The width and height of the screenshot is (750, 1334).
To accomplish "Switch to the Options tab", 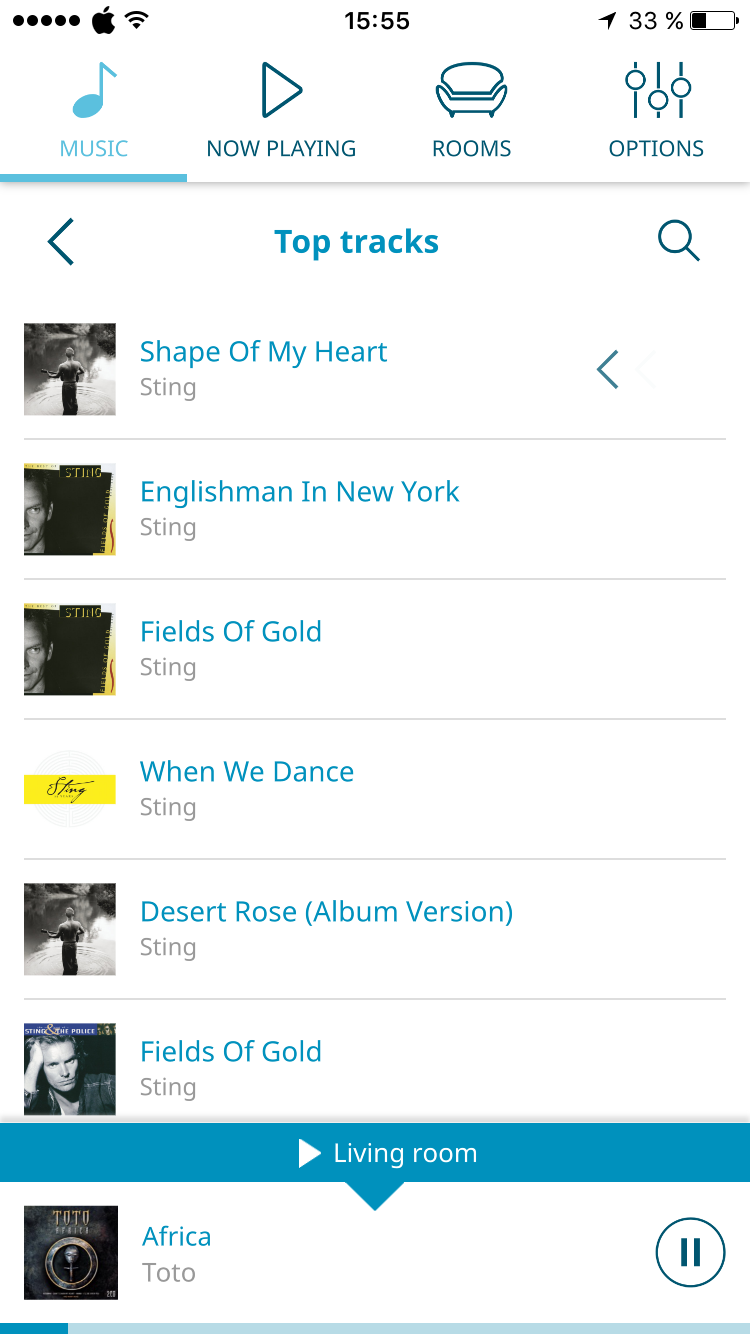I will [656, 110].
